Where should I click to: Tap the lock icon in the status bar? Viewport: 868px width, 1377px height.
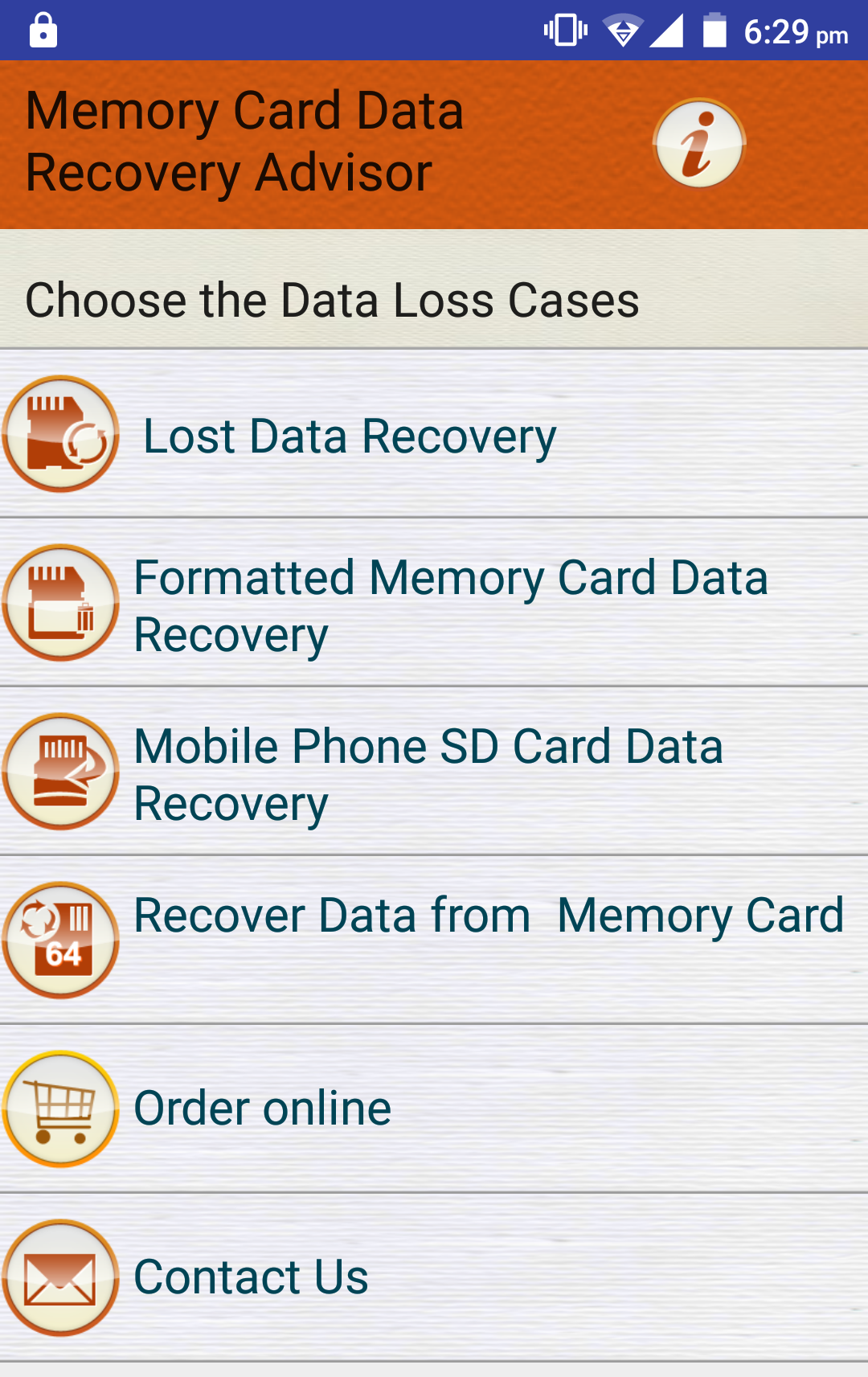(42, 30)
